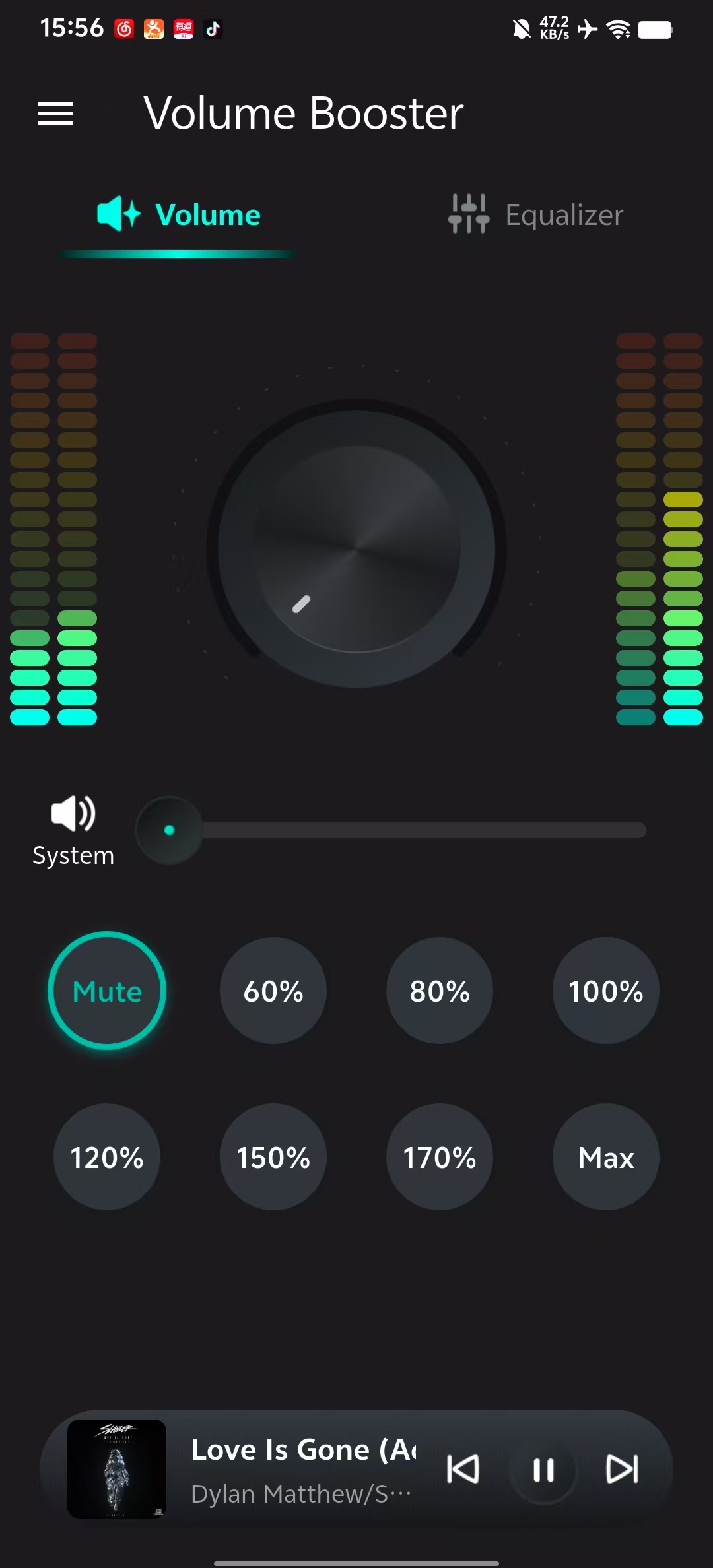The height and width of the screenshot is (1568, 713).
Task: Boost volume to 120%
Action: pos(107,1157)
